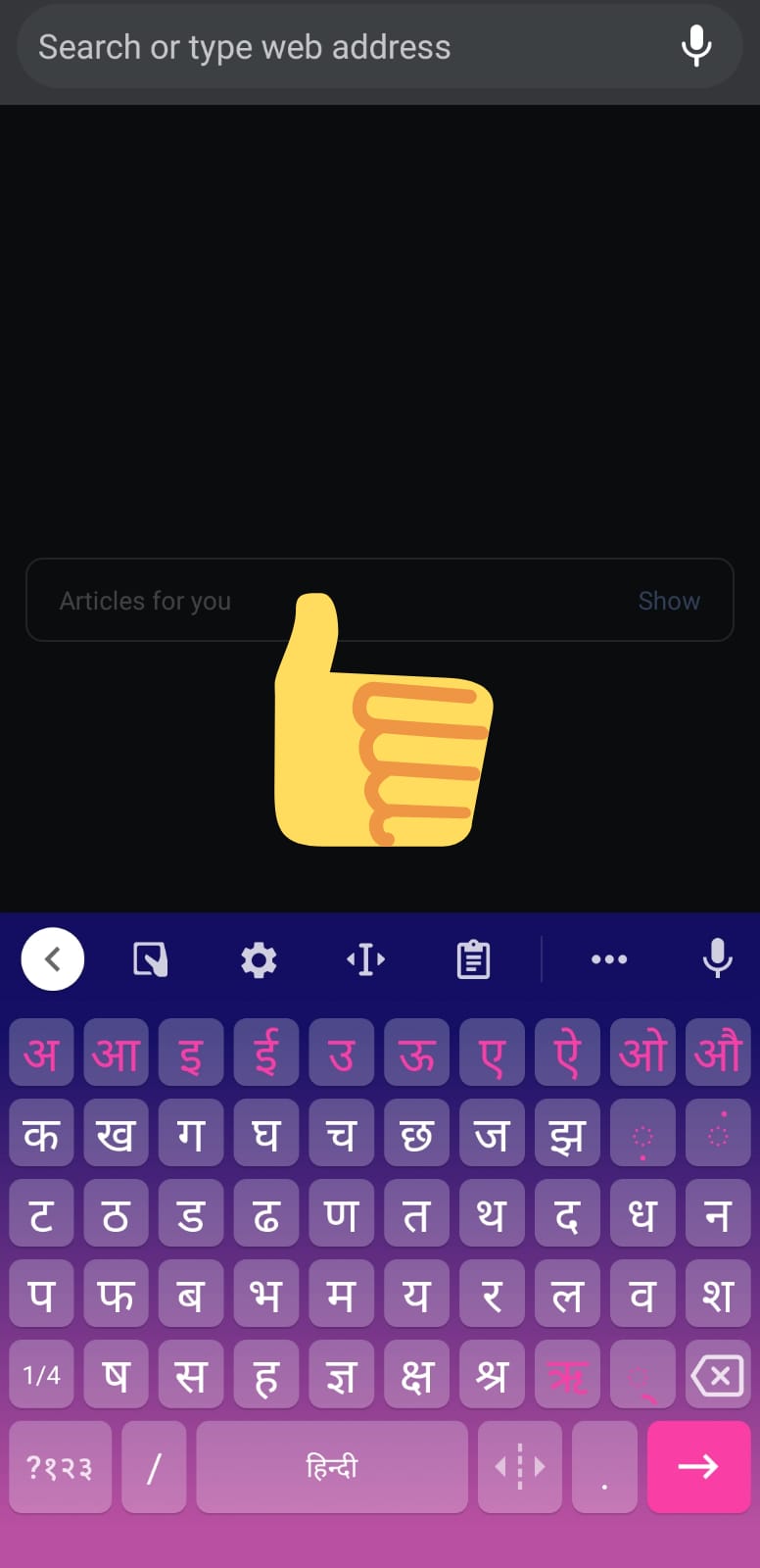Open the keyboard sticker panel
The image size is (760, 1568).
point(151,959)
